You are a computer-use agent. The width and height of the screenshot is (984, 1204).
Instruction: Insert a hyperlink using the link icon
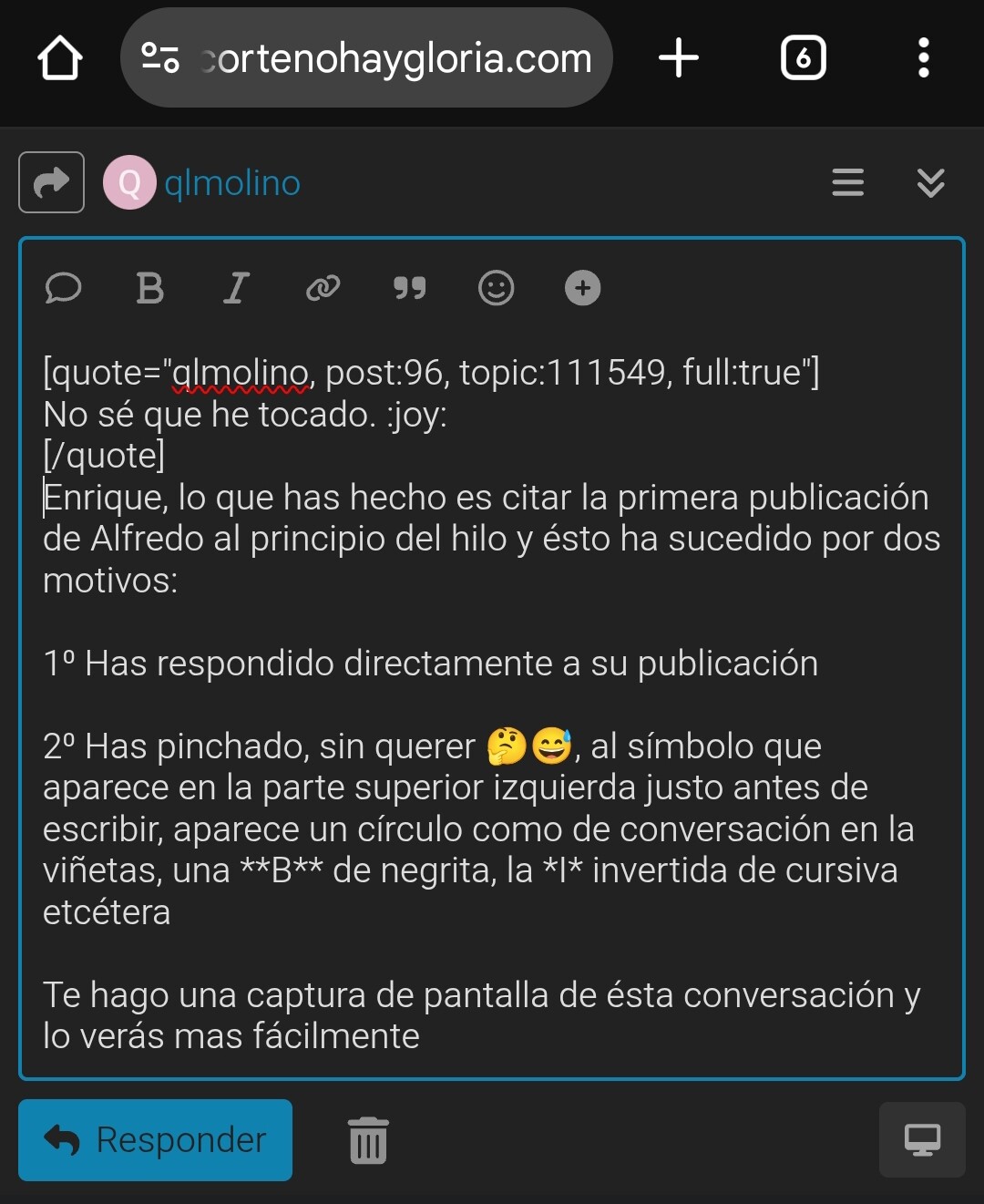coord(323,288)
